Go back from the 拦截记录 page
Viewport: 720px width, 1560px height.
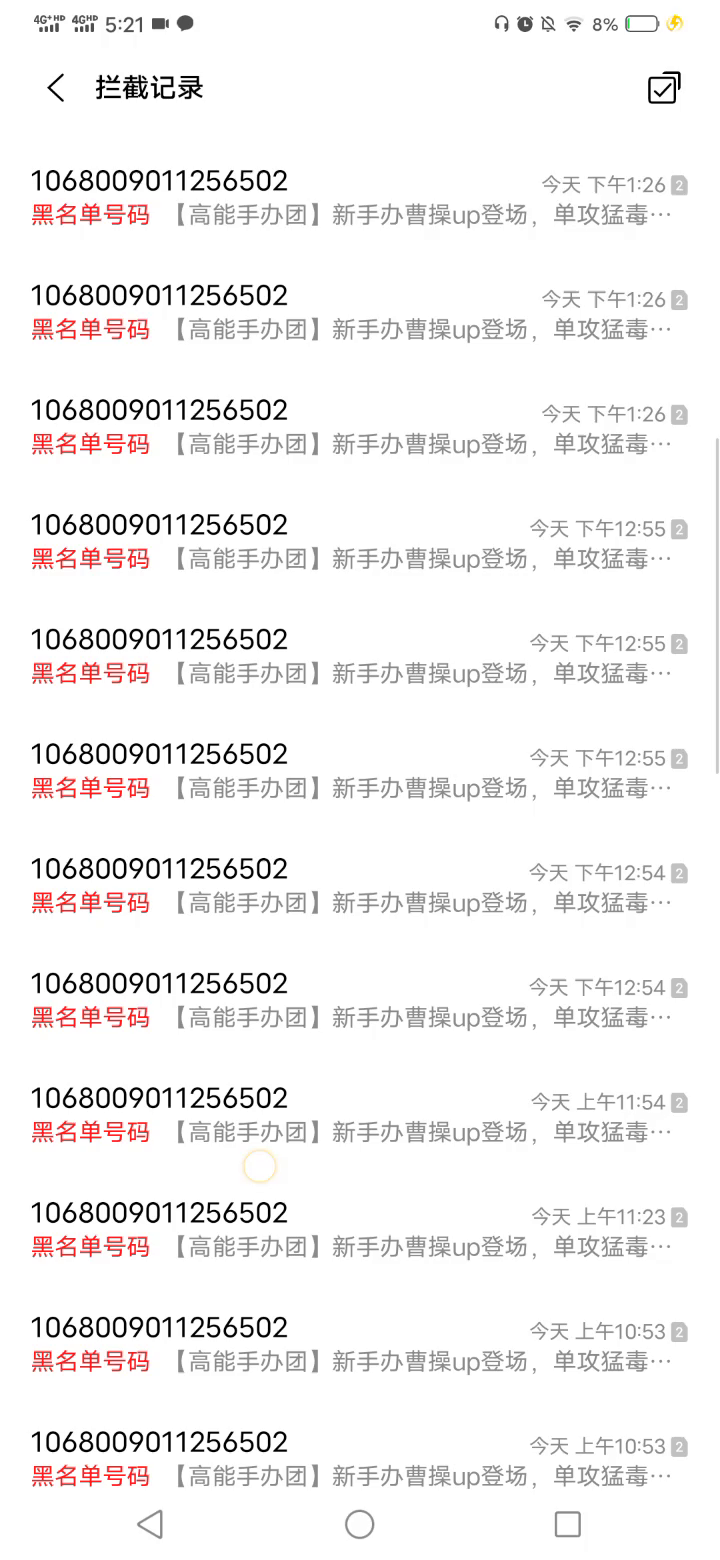pos(56,88)
